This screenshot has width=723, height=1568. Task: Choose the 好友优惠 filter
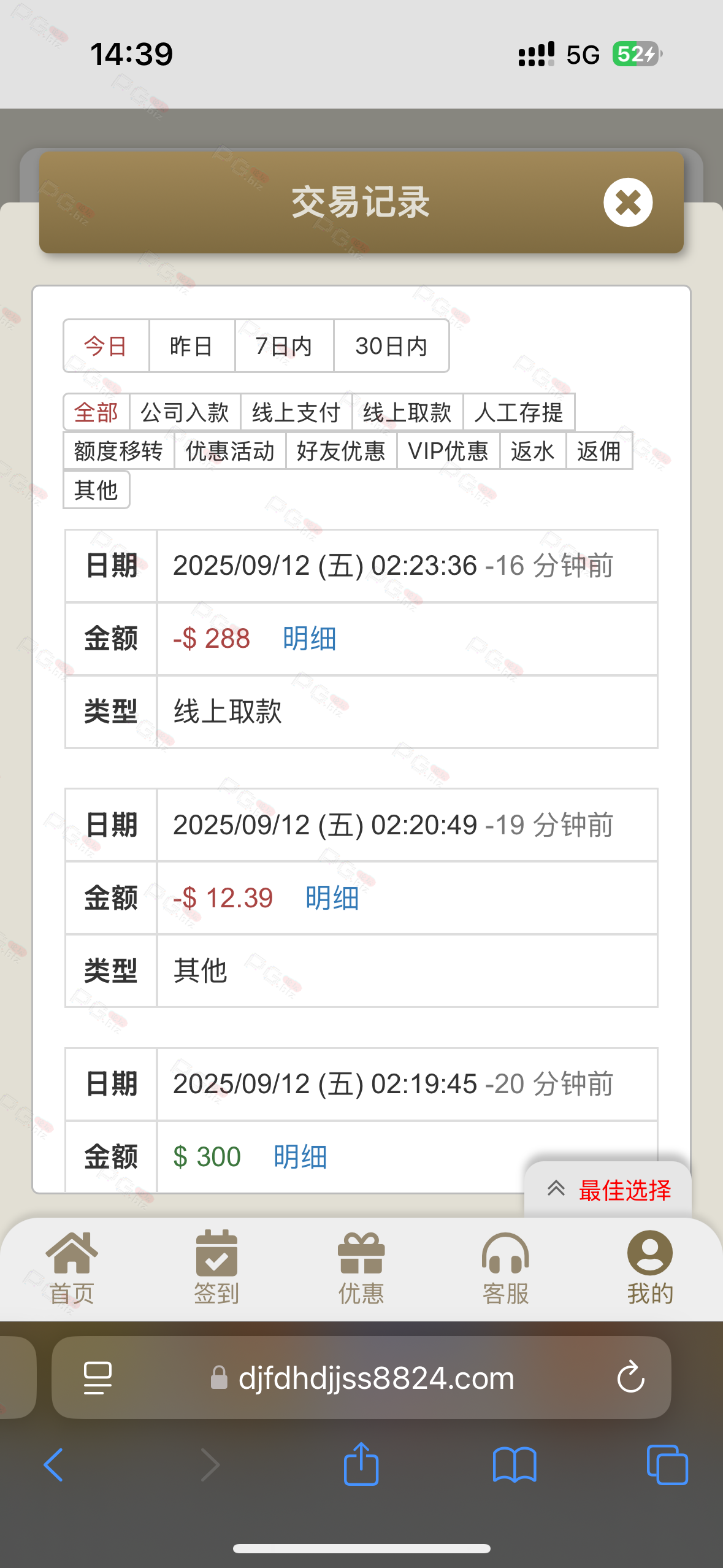(x=341, y=451)
